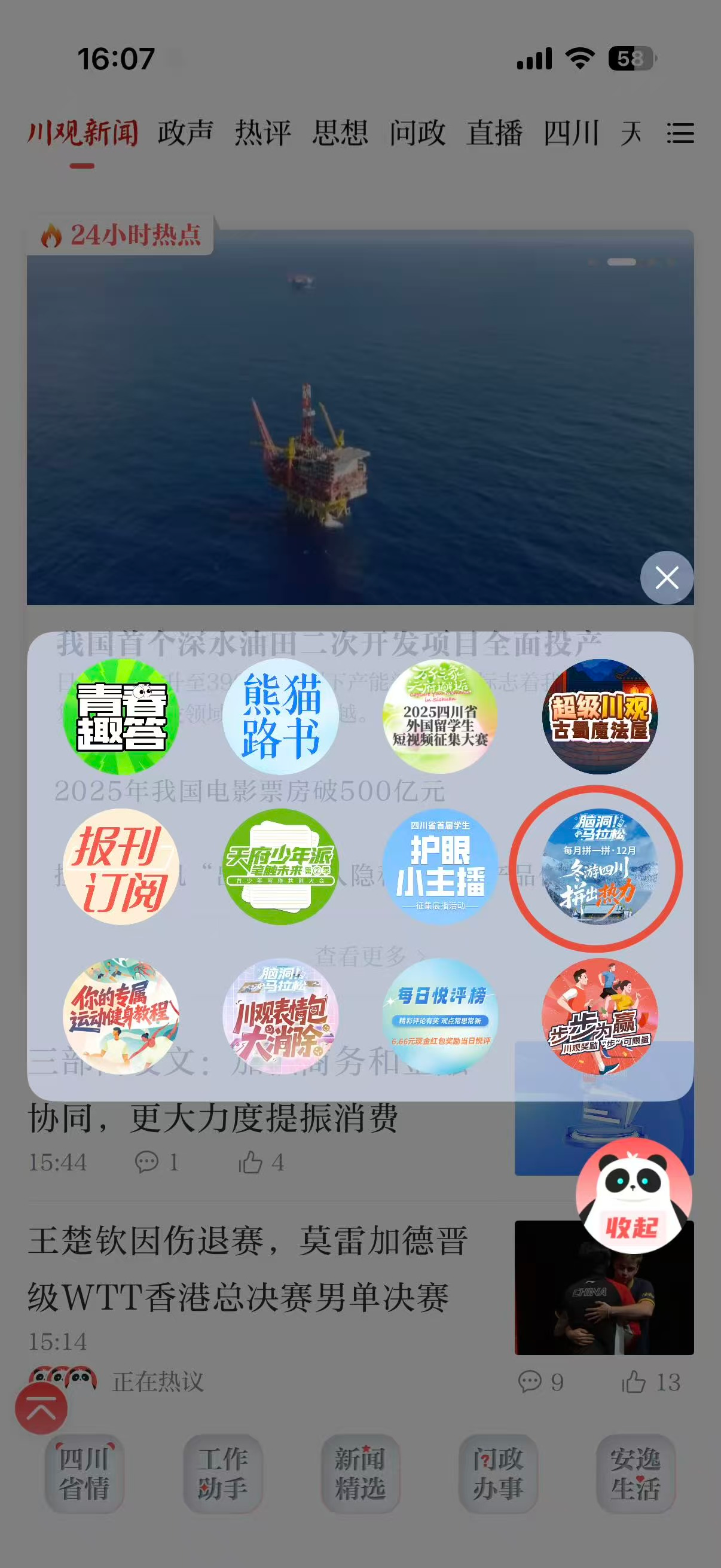Open 川观表情包大消除 game
This screenshot has height=1568, width=721.
click(x=280, y=1017)
